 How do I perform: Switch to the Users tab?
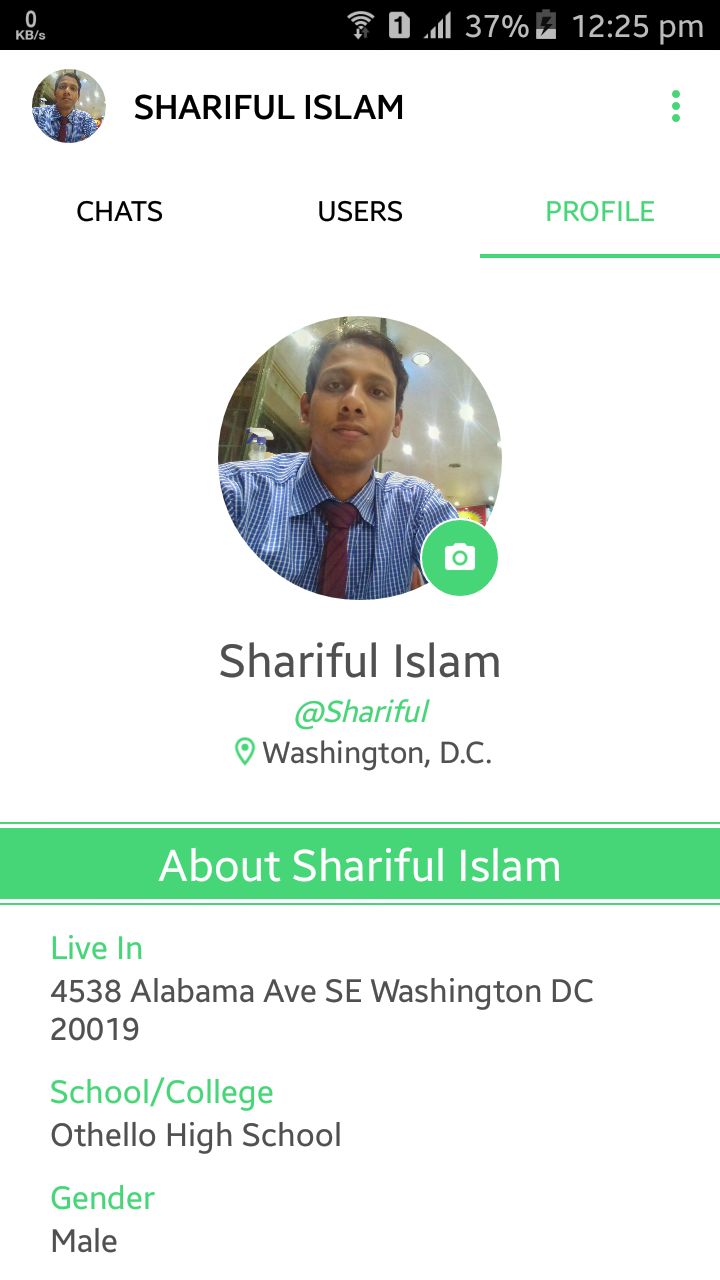pos(360,212)
